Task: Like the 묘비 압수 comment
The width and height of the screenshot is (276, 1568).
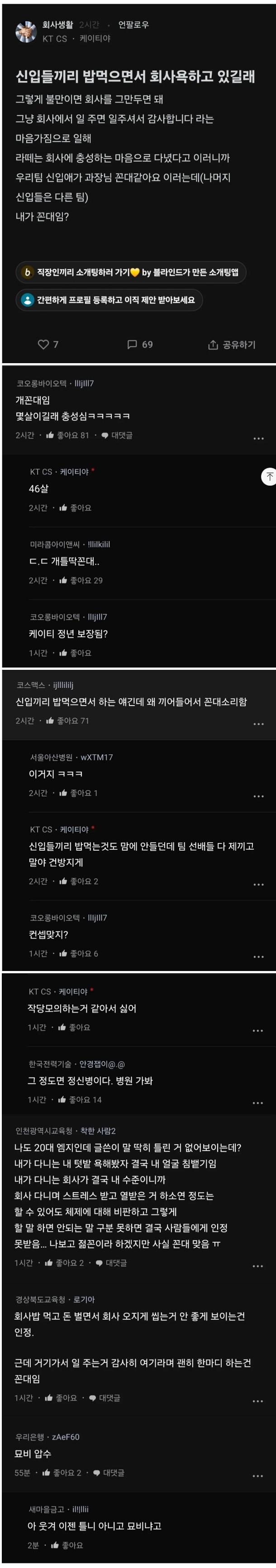Action: coord(61,1473)
